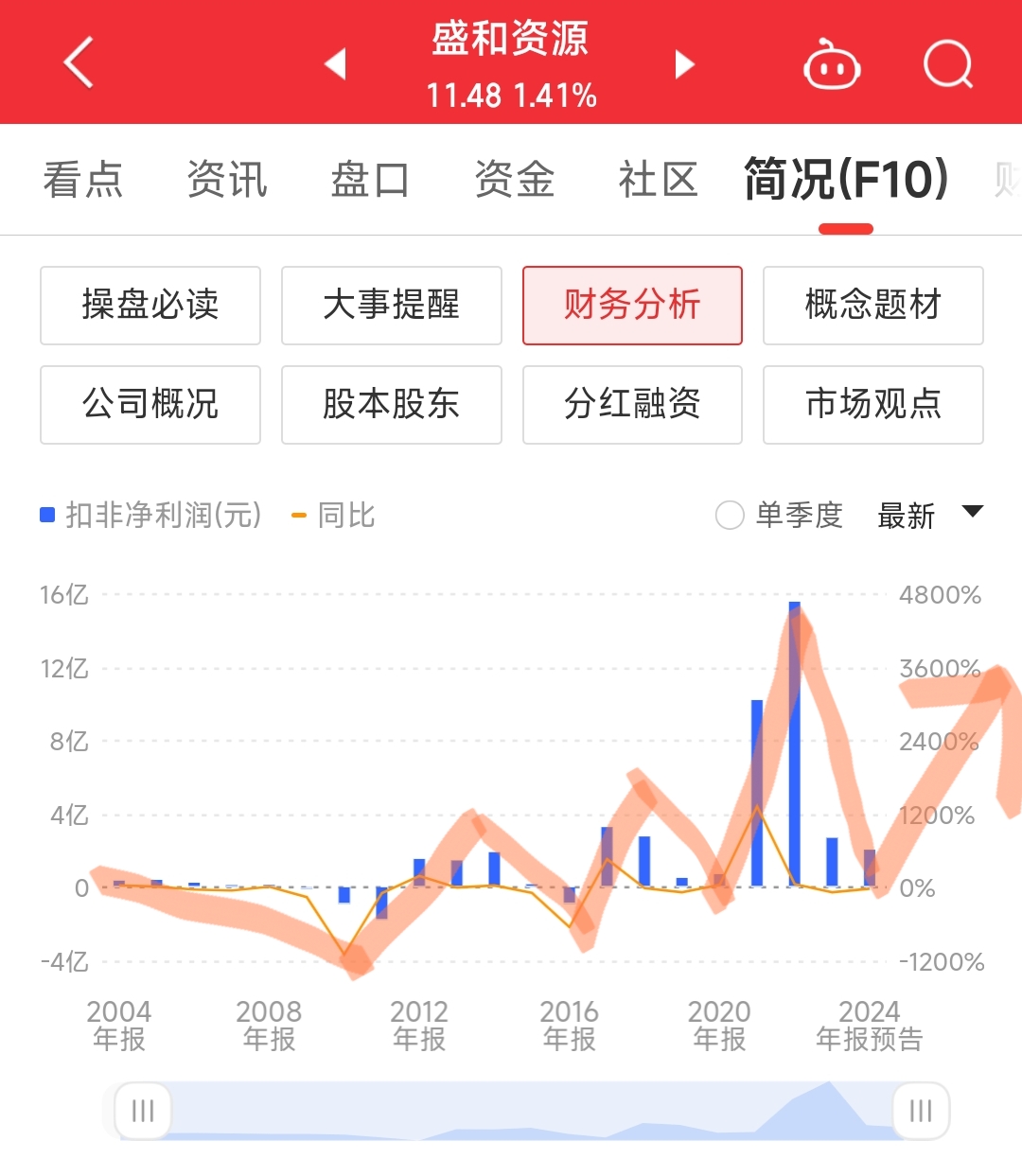
Task: Expand more tabs past 简况(F10)
Action: coord(1006,179)
